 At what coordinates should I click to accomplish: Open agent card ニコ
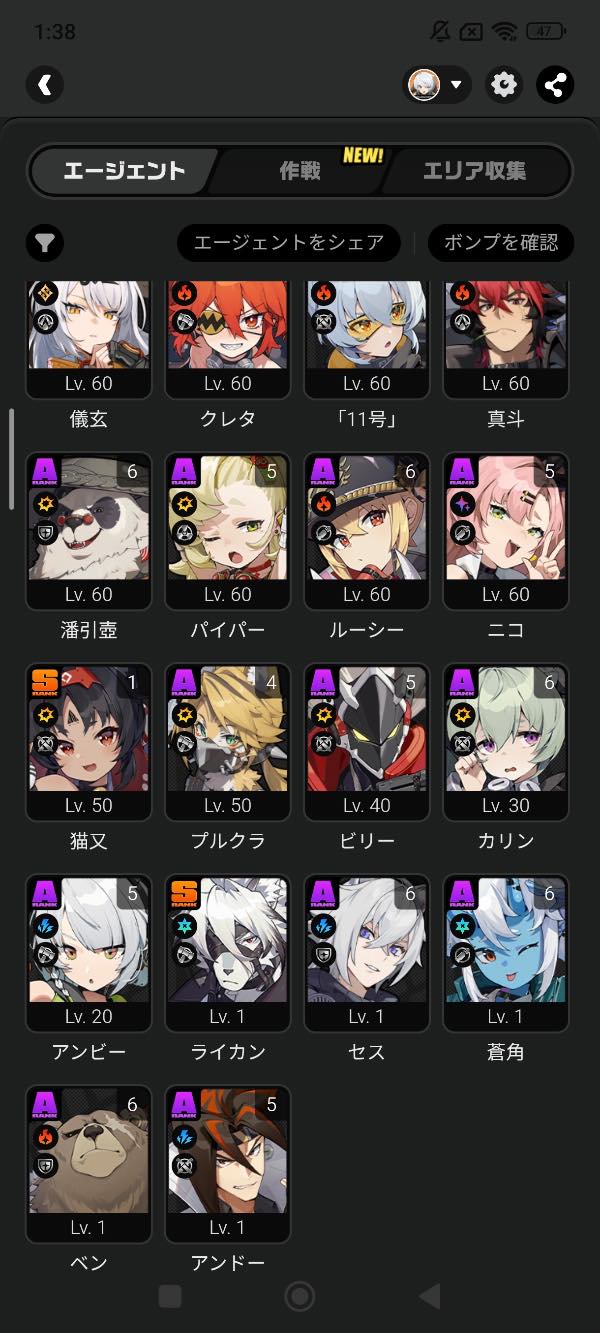506,530
